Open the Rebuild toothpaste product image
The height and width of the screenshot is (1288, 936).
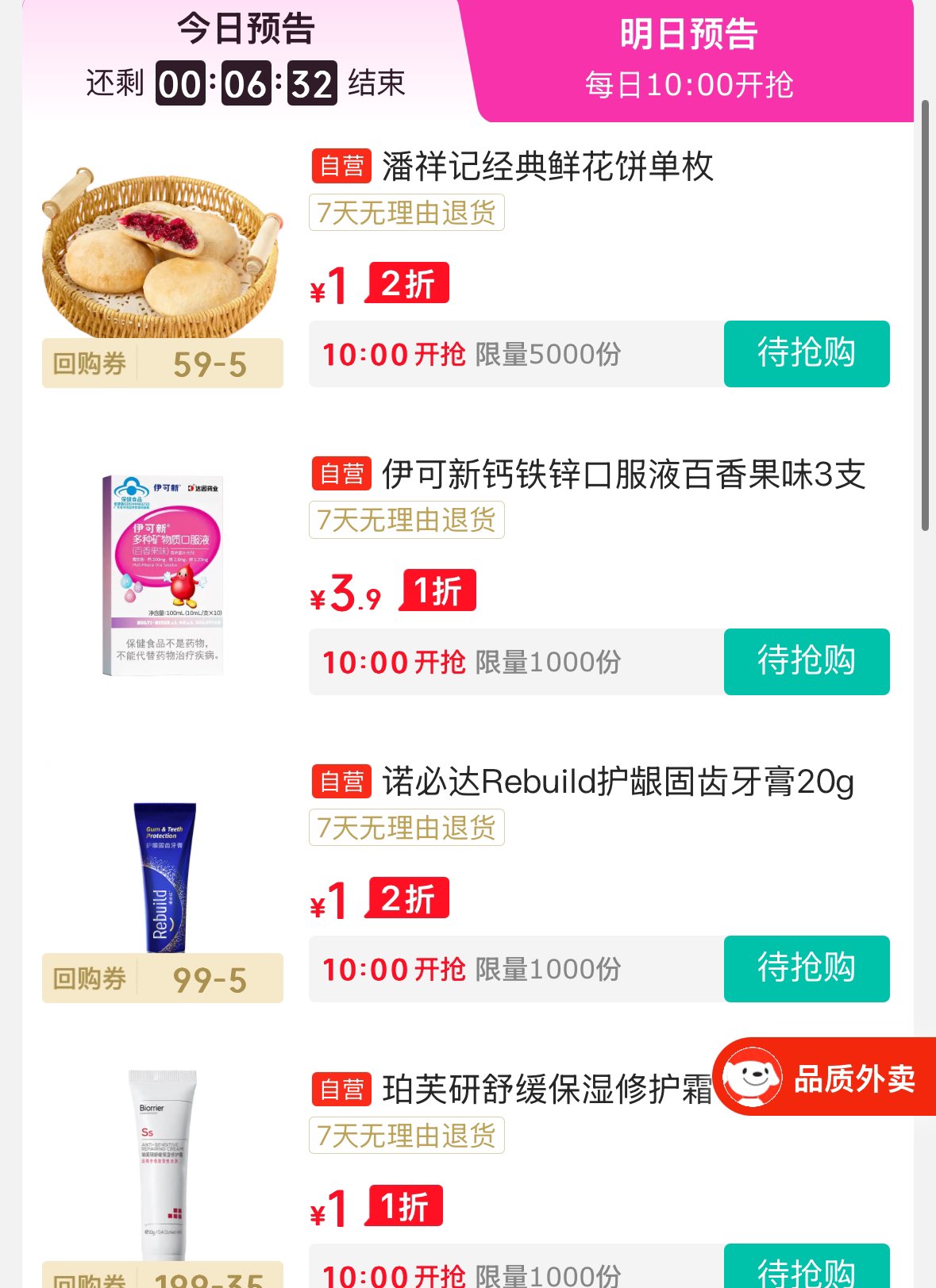(x=164, y=877)
